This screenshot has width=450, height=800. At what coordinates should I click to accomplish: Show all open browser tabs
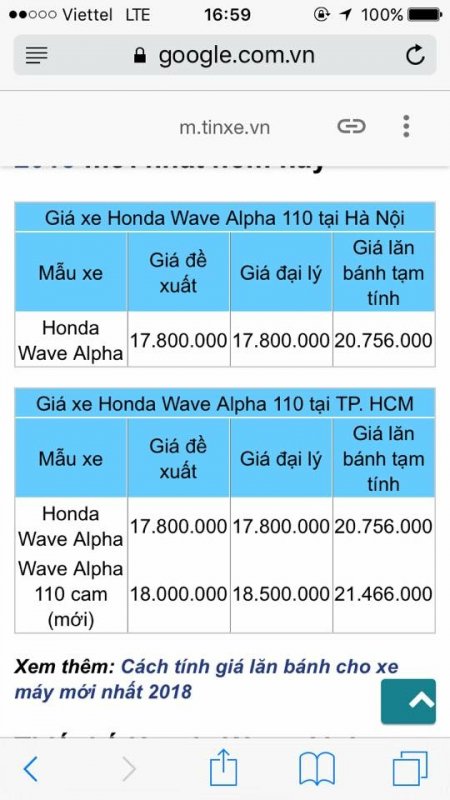[x=410, y=768]
